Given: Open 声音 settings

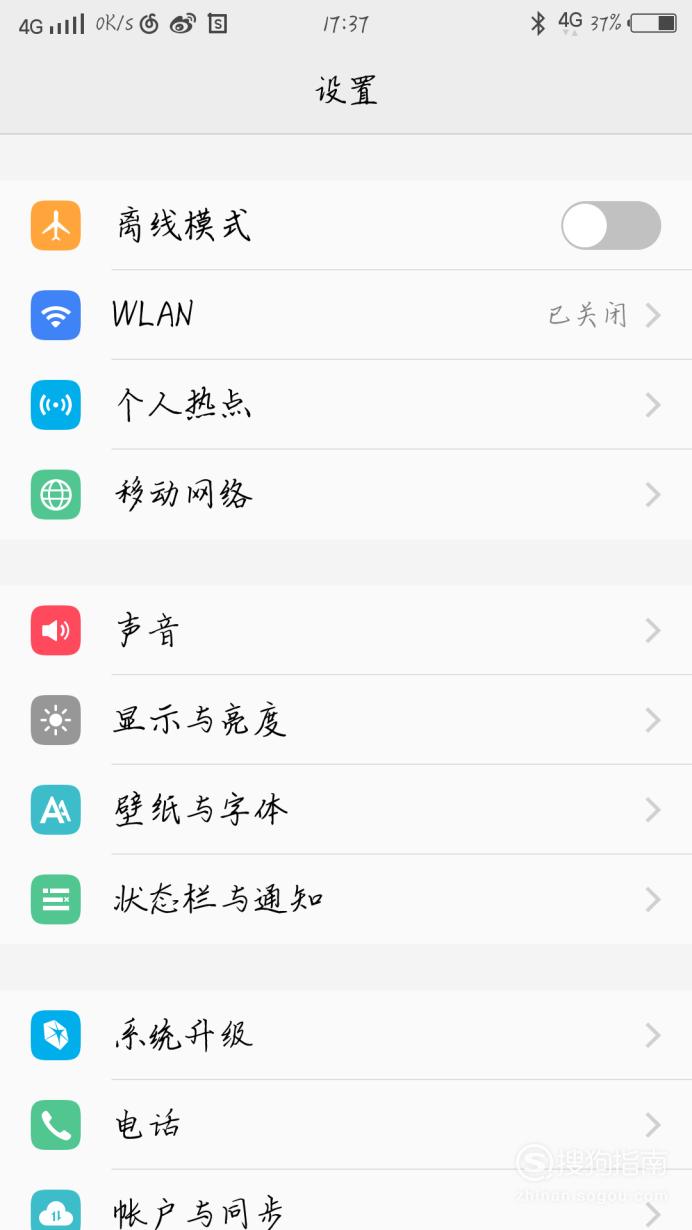Looking at the screenshot, I should (x=346, y=630).
